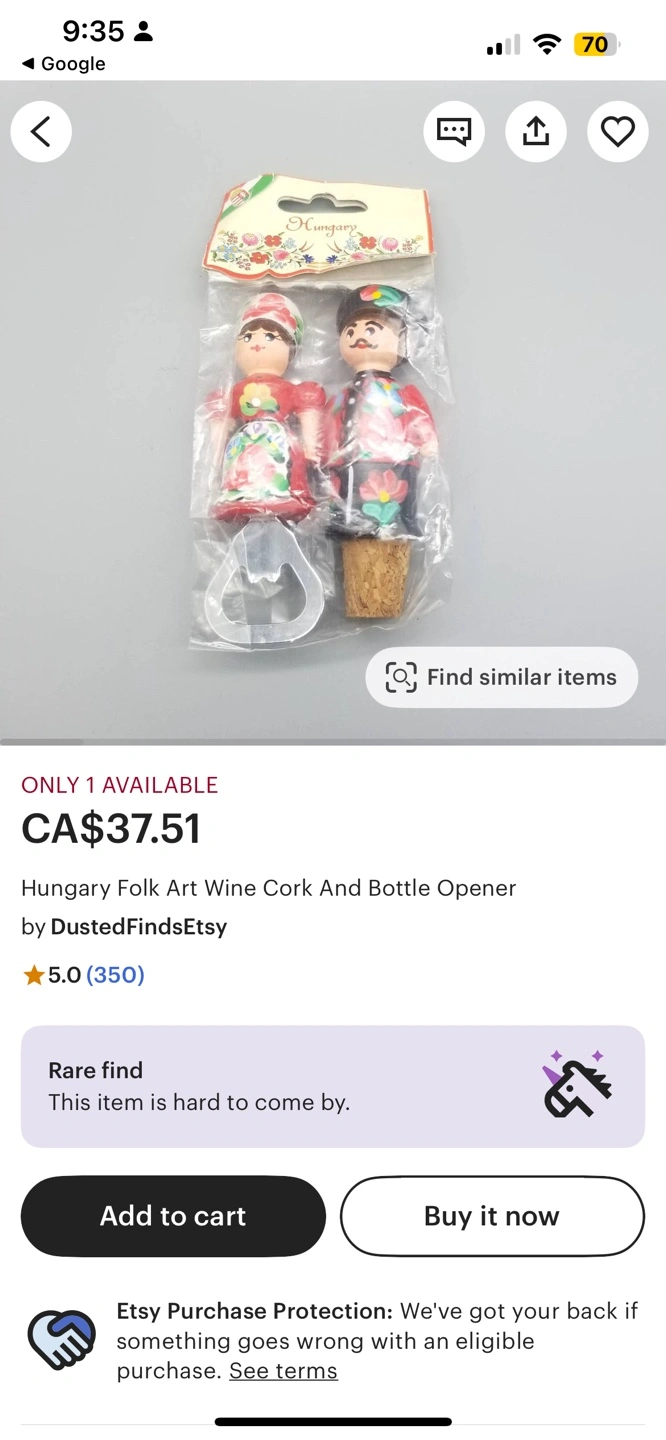Message the seller via chat icon
This screenshot has width=666, height=1440.
pos(454,131)
